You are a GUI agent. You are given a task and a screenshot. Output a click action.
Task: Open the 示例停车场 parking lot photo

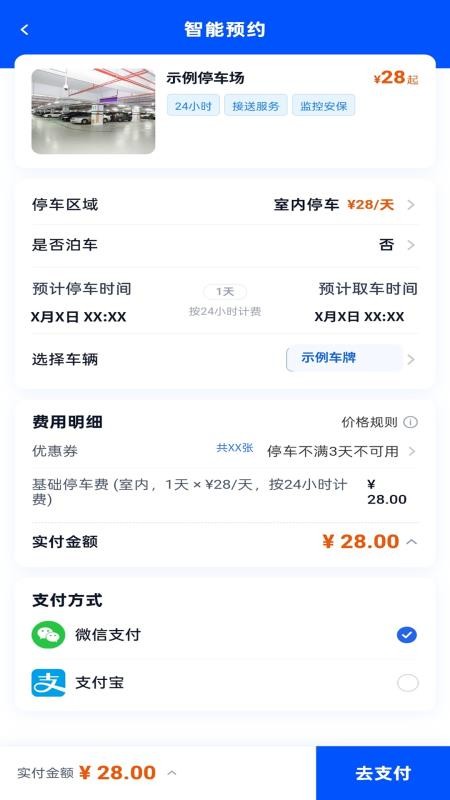tap(93, 111)
